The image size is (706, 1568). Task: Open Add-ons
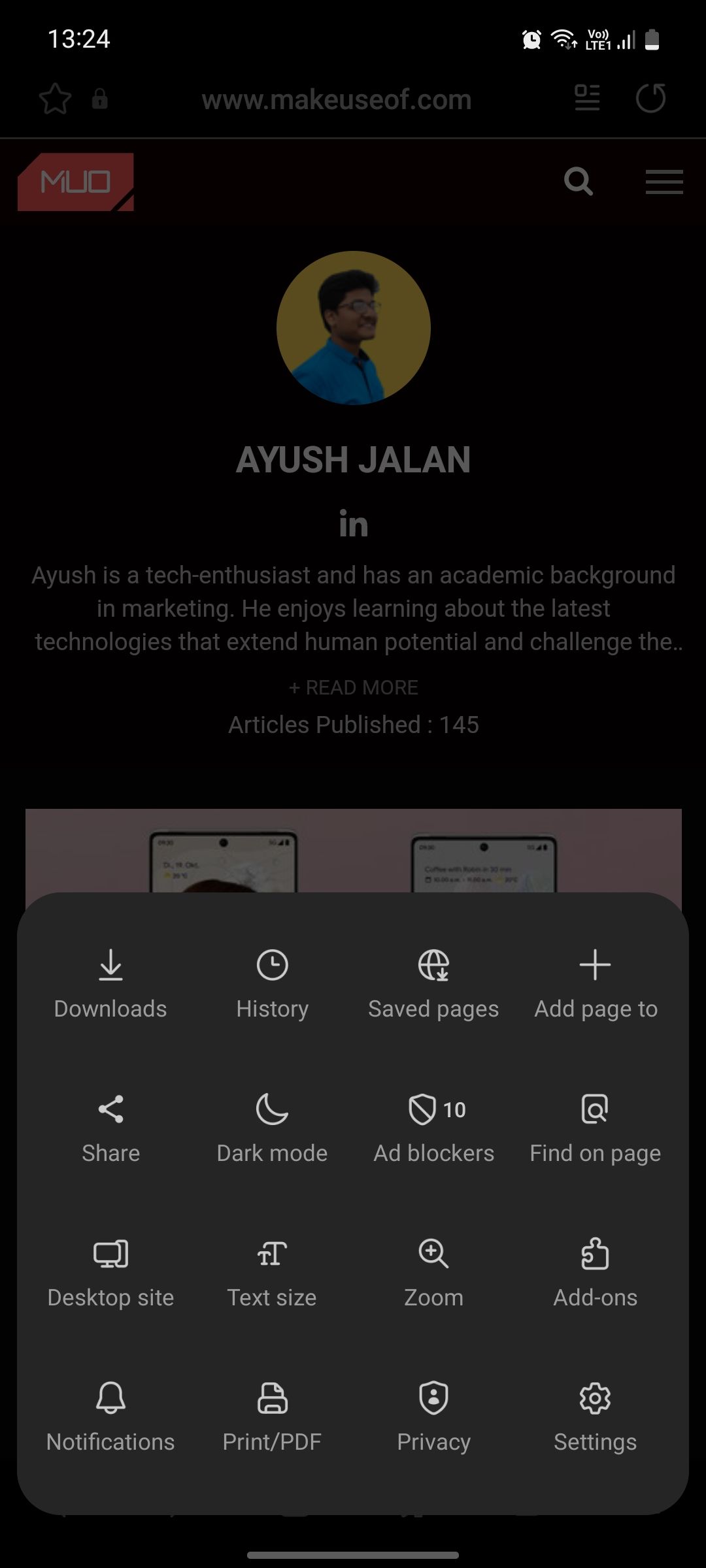coord(595,1272)
